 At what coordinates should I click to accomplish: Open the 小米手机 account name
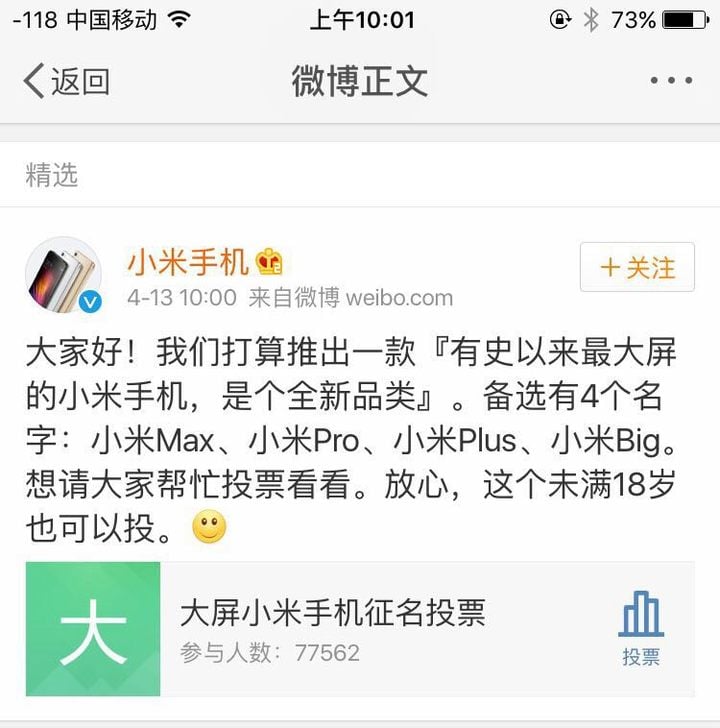pyautogui.click(x=187, y=263)
